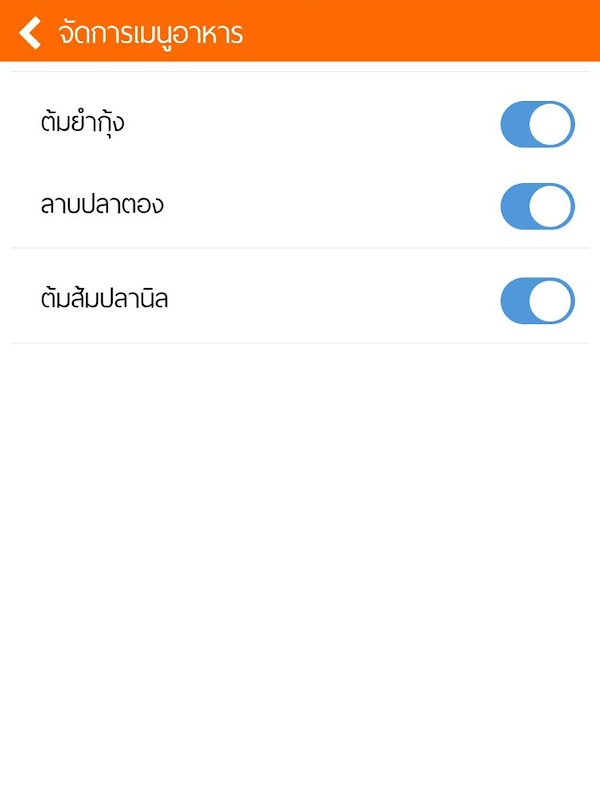Viewport: 600px width, 800px height.
Task: Go back from จัดการเมนูอาหาร
Action: tap(30, 32)
